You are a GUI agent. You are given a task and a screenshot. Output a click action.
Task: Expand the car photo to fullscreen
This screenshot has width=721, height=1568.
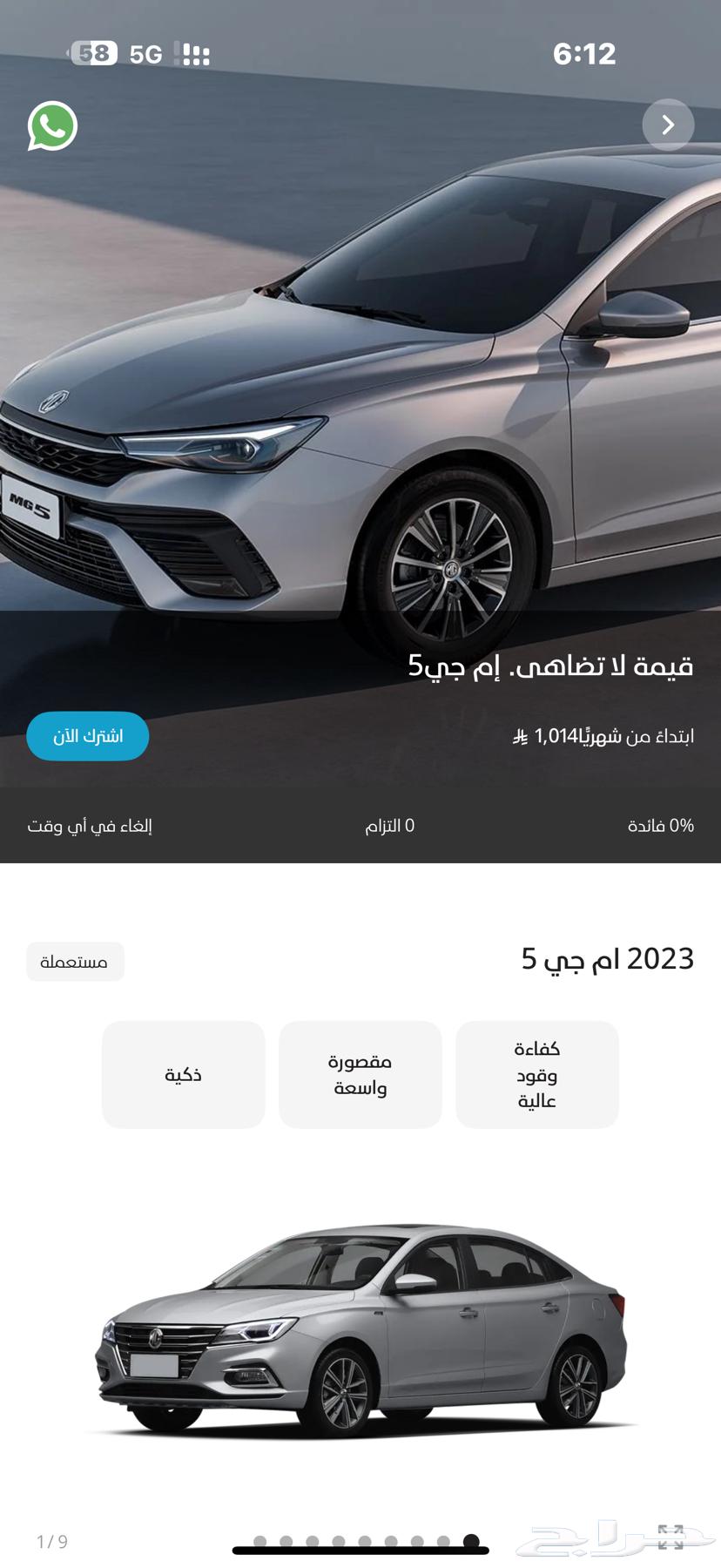[x=670, y=1538]
